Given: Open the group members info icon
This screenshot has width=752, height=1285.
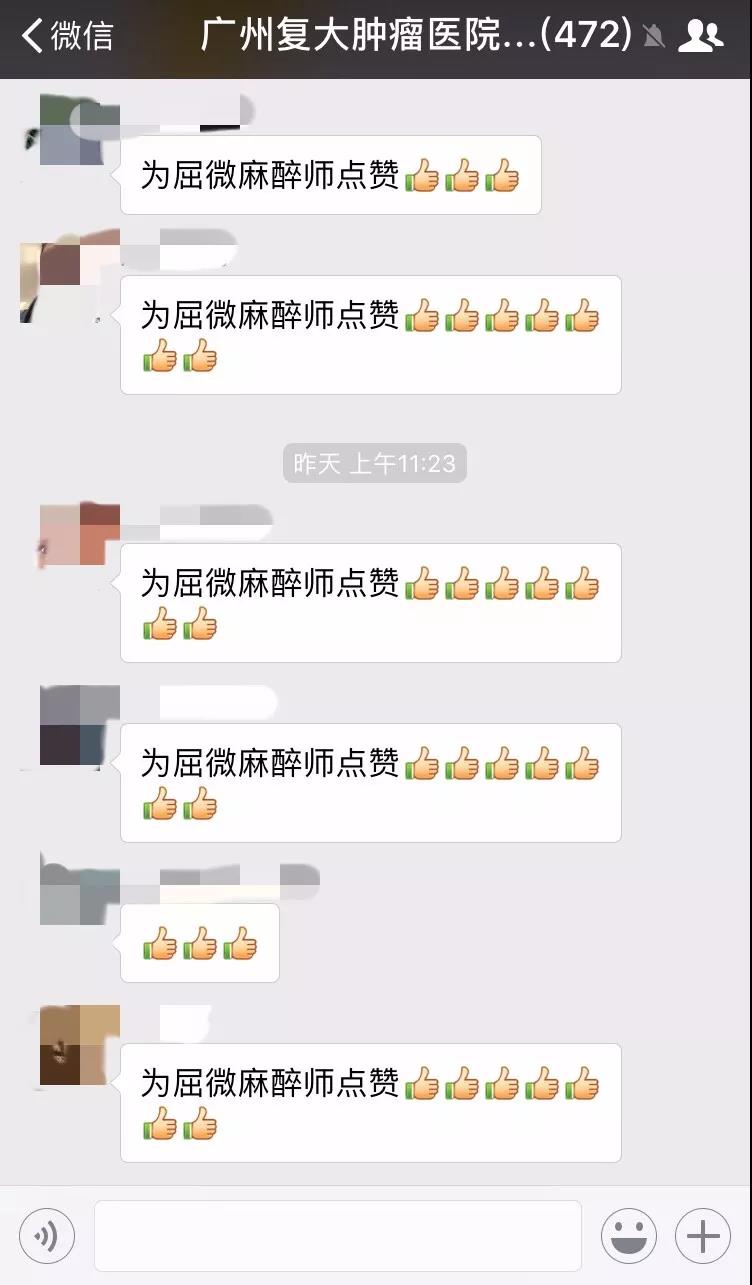Looking at the screenshot, I should click(x=700, y=37).
